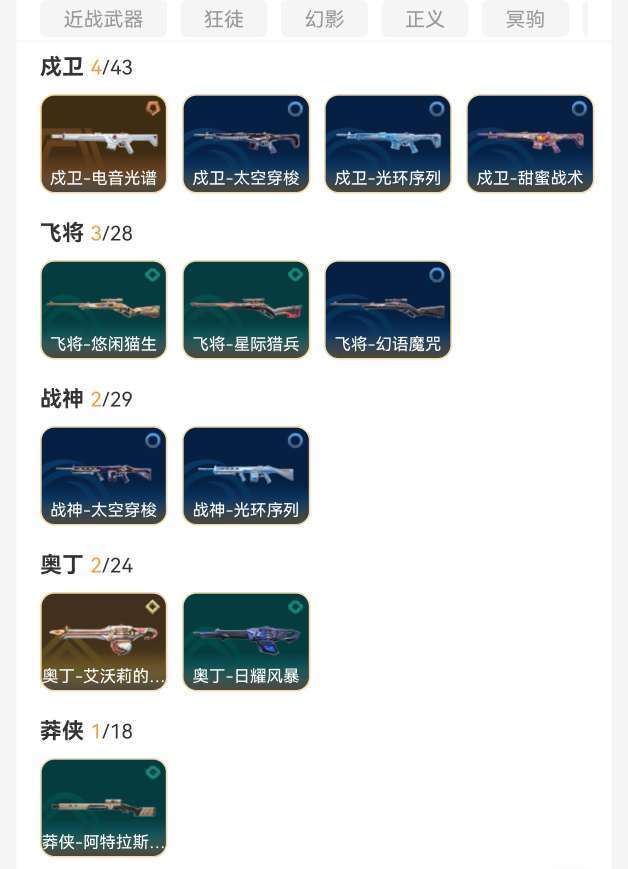Select the 战神-光环序列 skin
The image size is (628, 869).
coord(246,475)
